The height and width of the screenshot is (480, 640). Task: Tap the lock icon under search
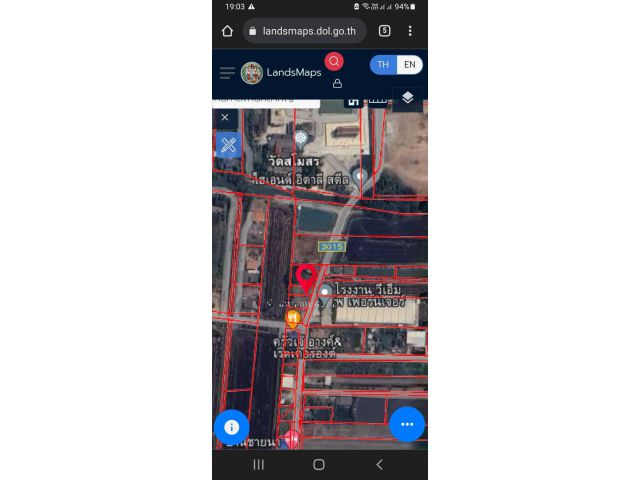pyautogui.click(x=337, y=84)
